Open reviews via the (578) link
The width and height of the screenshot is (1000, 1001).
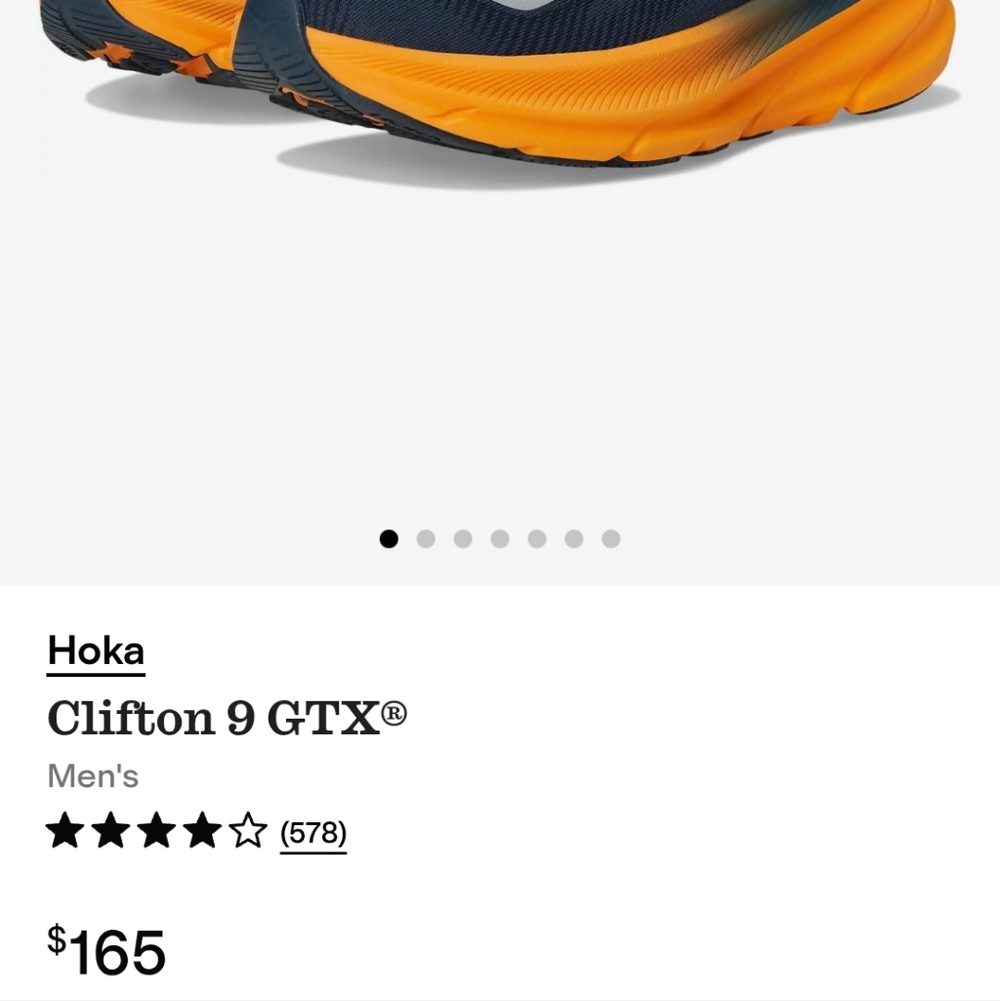click(314, 831)
